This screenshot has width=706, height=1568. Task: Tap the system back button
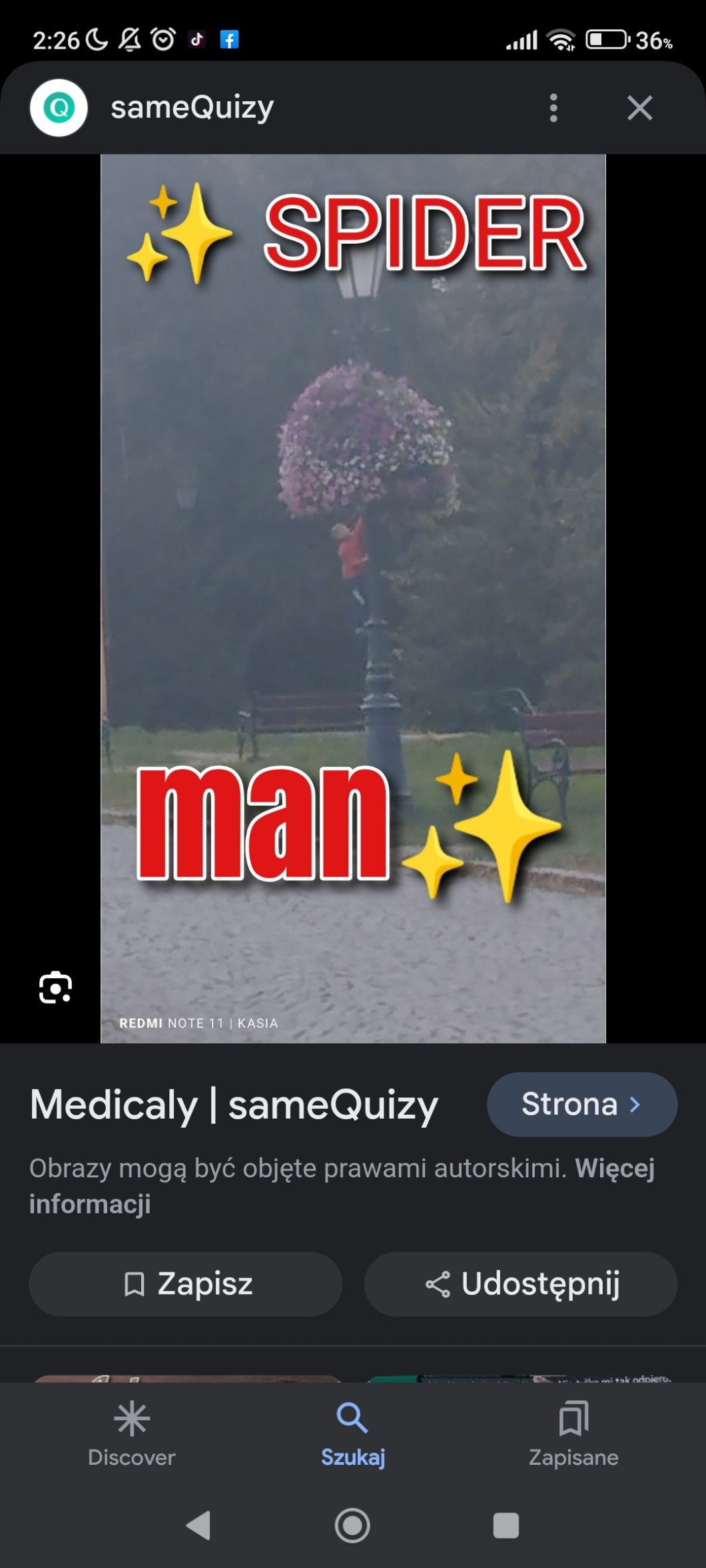pos(198,1525)
